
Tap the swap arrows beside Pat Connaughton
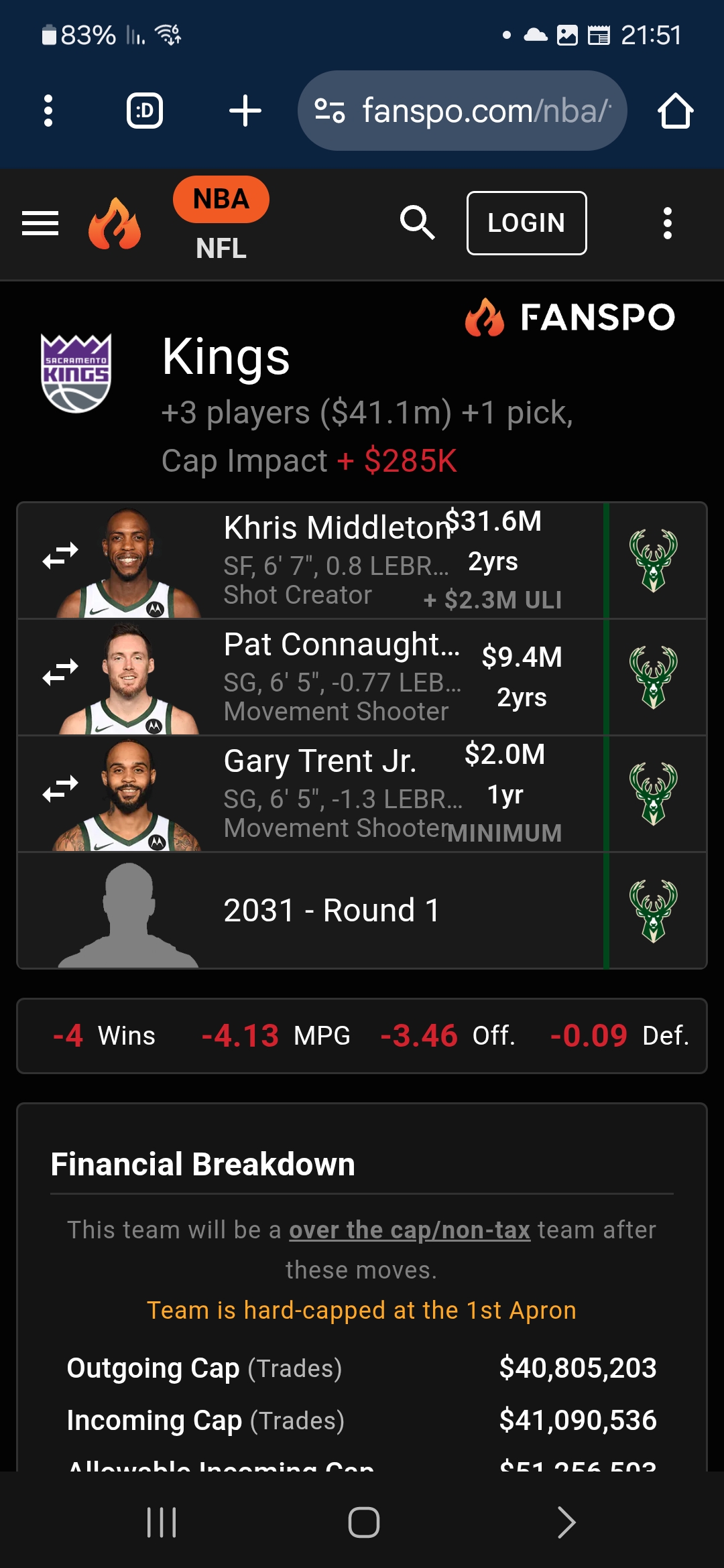tap(60, 672)
